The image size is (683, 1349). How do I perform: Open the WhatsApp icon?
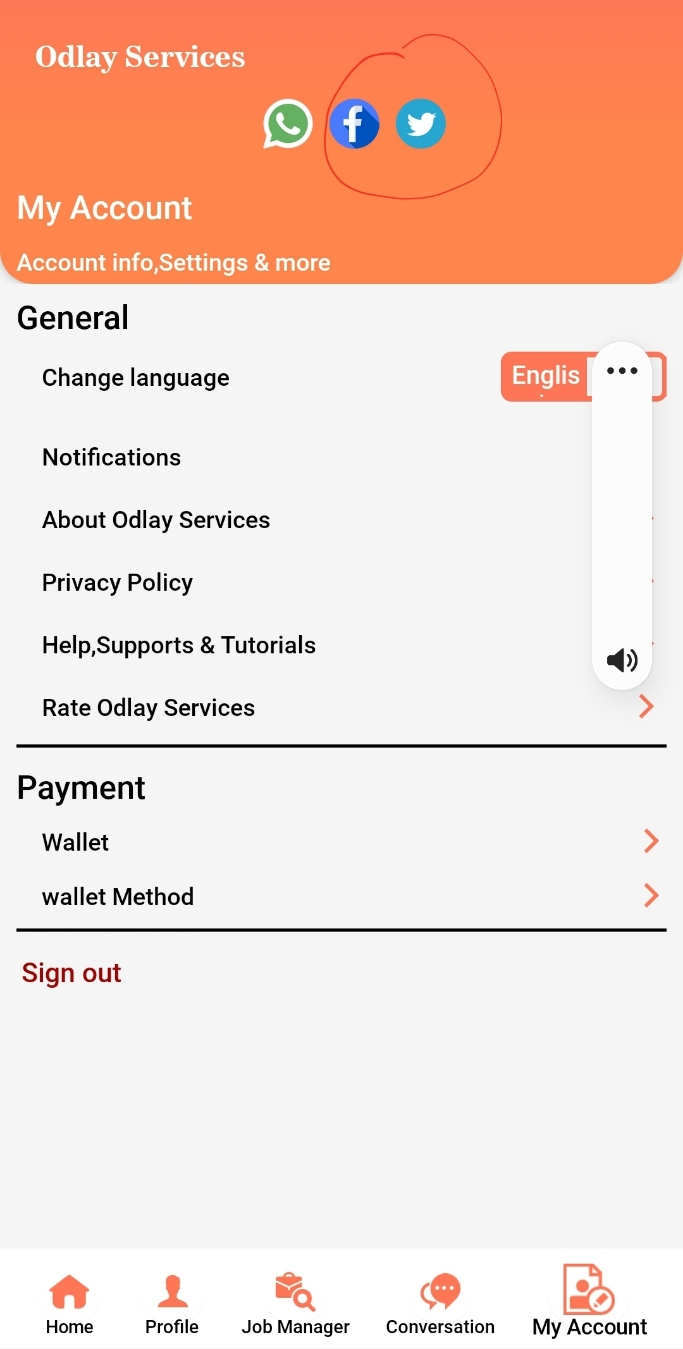[288, 125]
